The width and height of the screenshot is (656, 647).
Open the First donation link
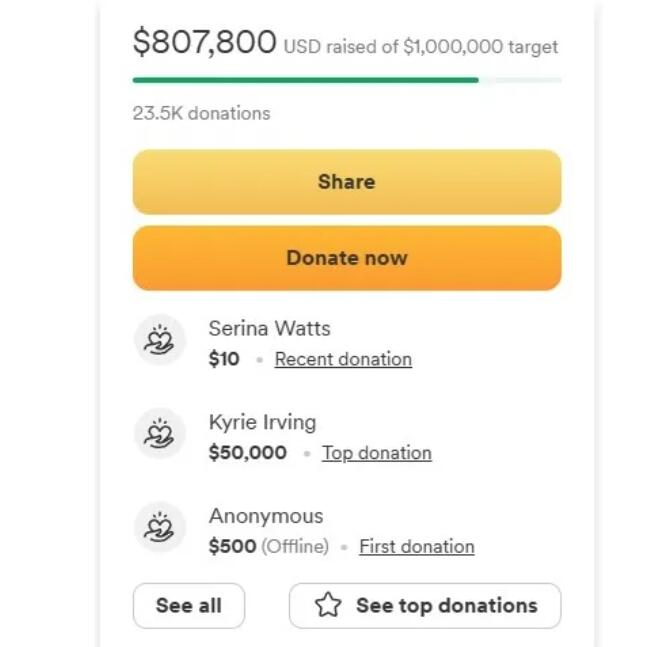(x=416, y=546)
